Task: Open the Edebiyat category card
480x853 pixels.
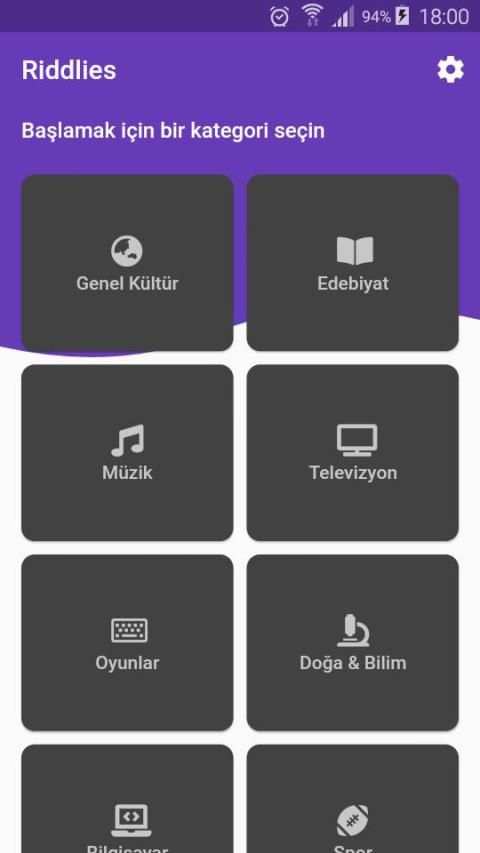Action: click(353, 263)
